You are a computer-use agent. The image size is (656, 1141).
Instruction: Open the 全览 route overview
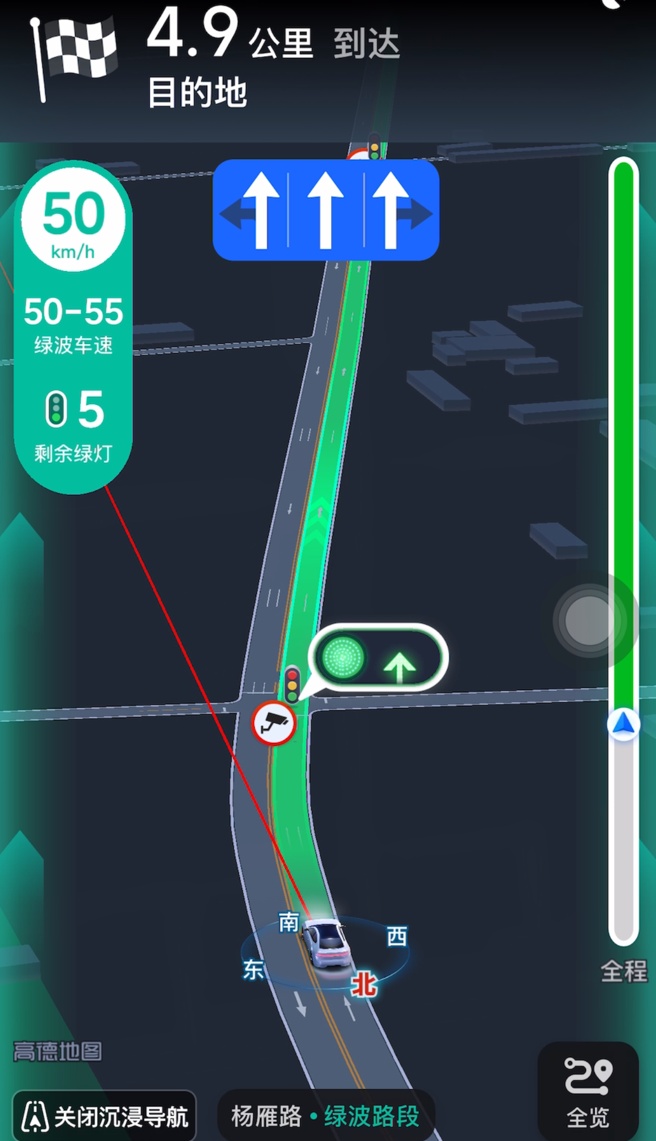tap(588, 1091)
